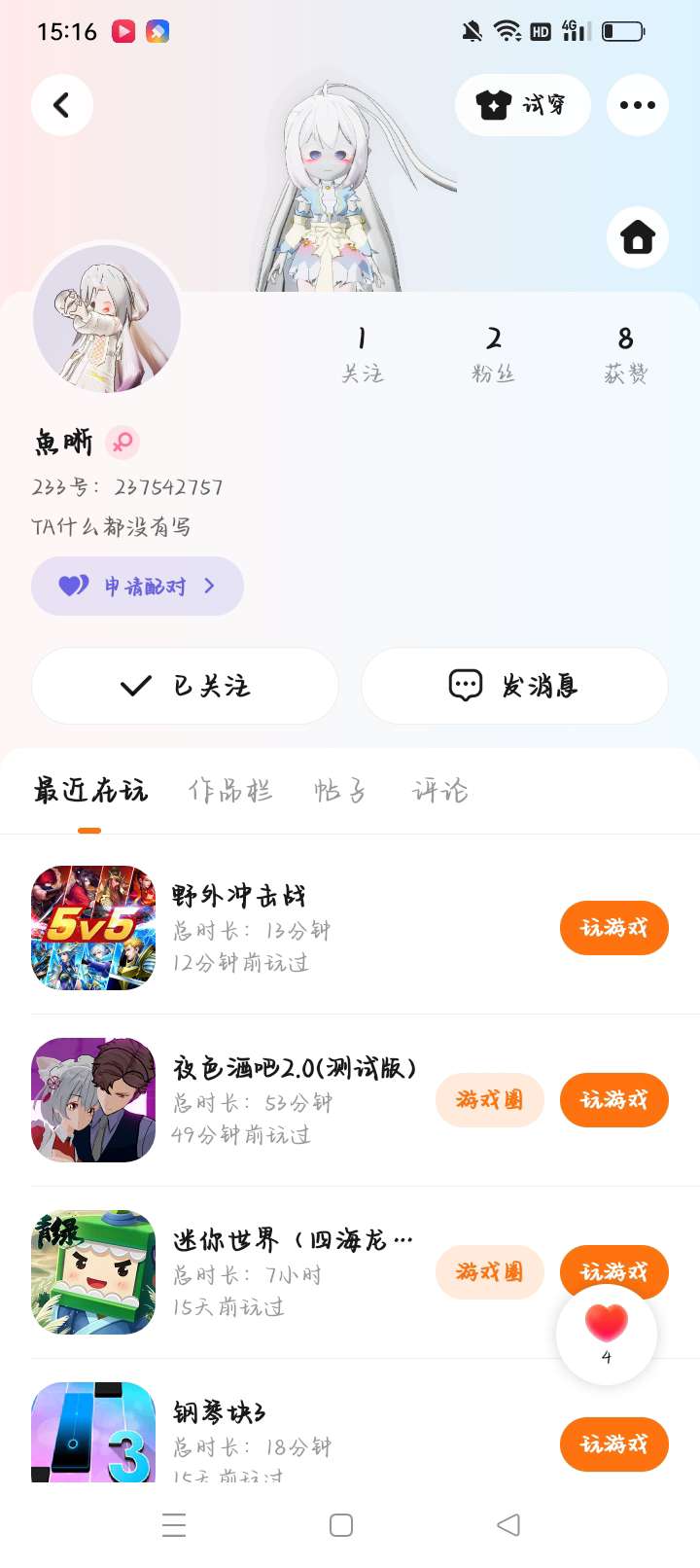Image resolution: width=700 pixels, height=1568 pixels.
Task: Go back using the top-left arrow
Action: [x=62, y=105]
